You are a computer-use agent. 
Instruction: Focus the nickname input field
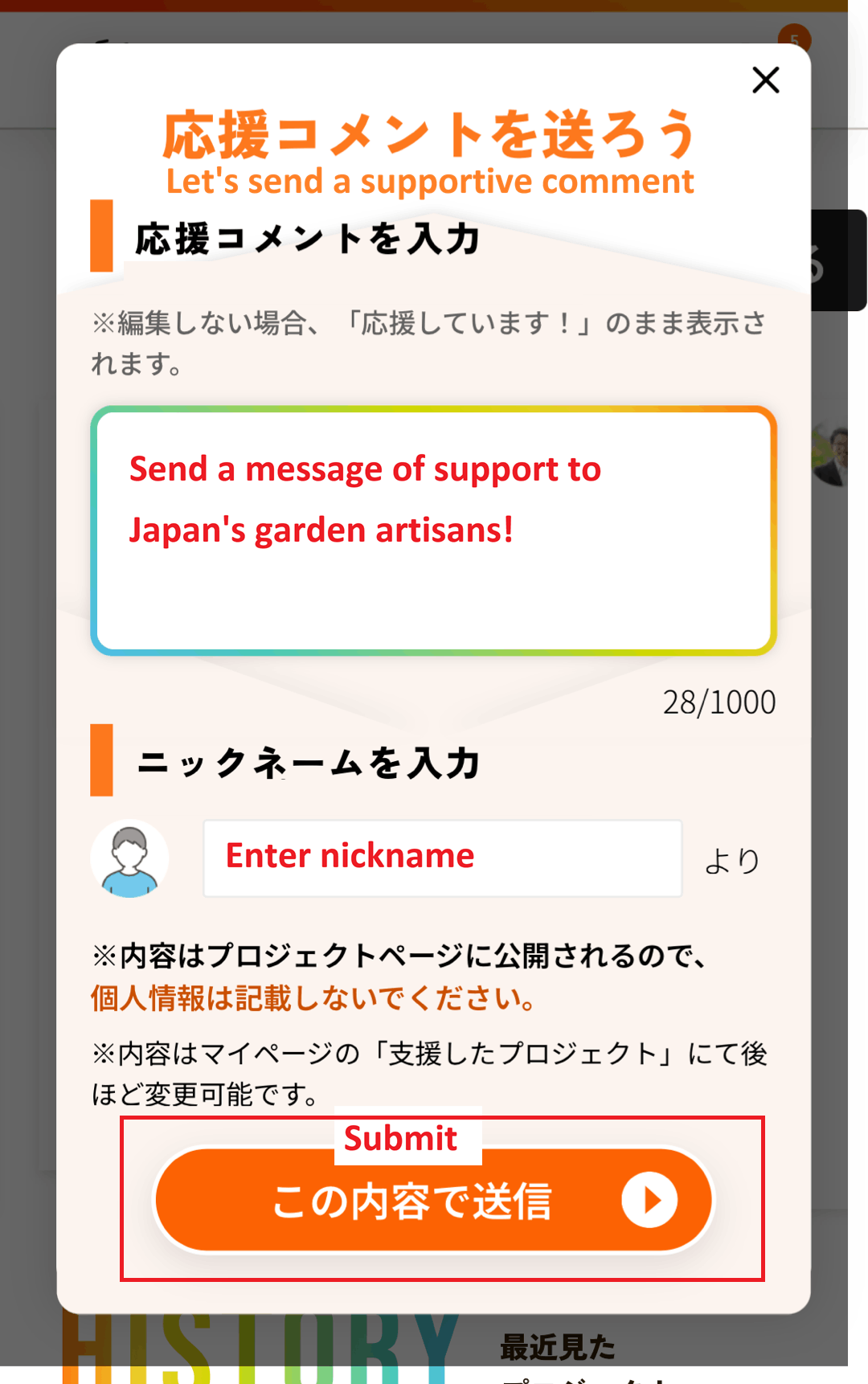click(442, 858)
